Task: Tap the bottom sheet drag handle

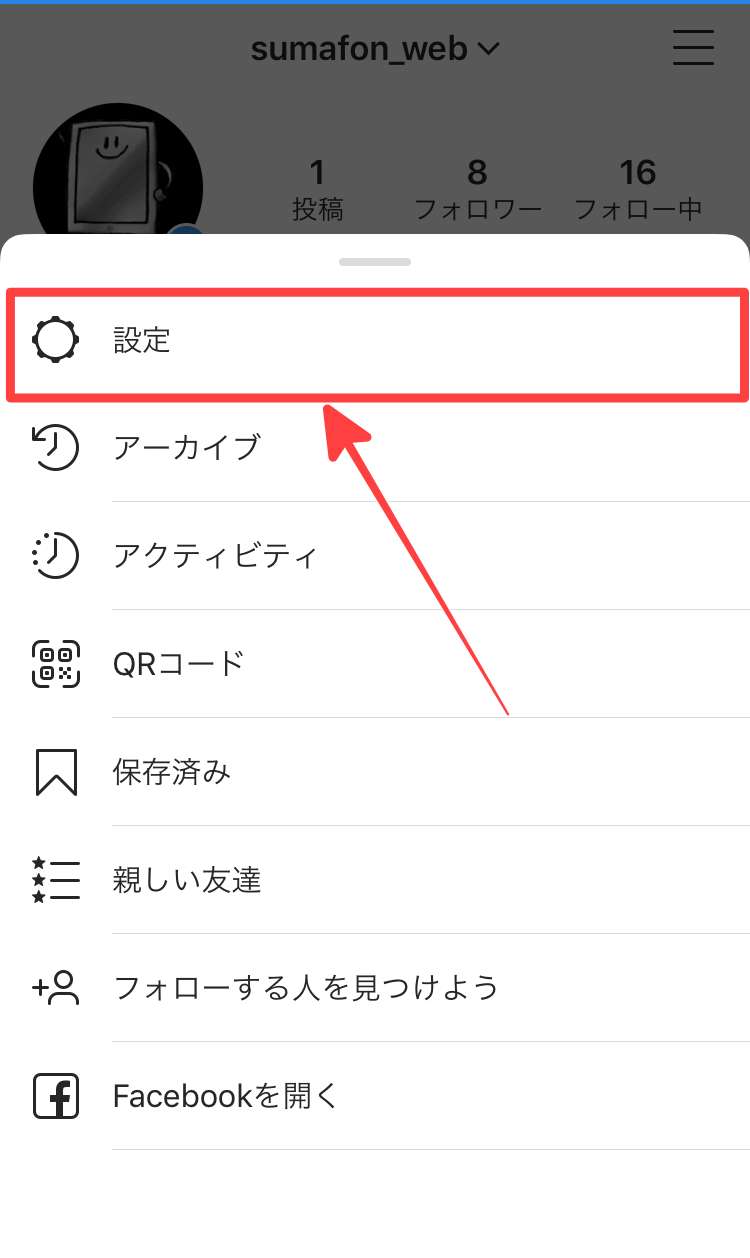Action: click(x=375, y=262)
